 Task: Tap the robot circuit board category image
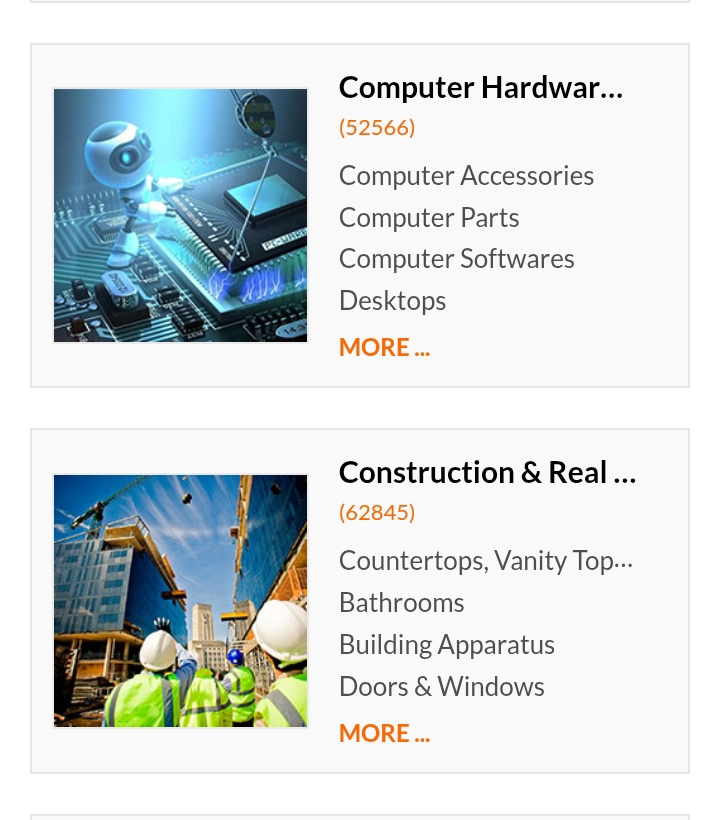pos(180,215)
